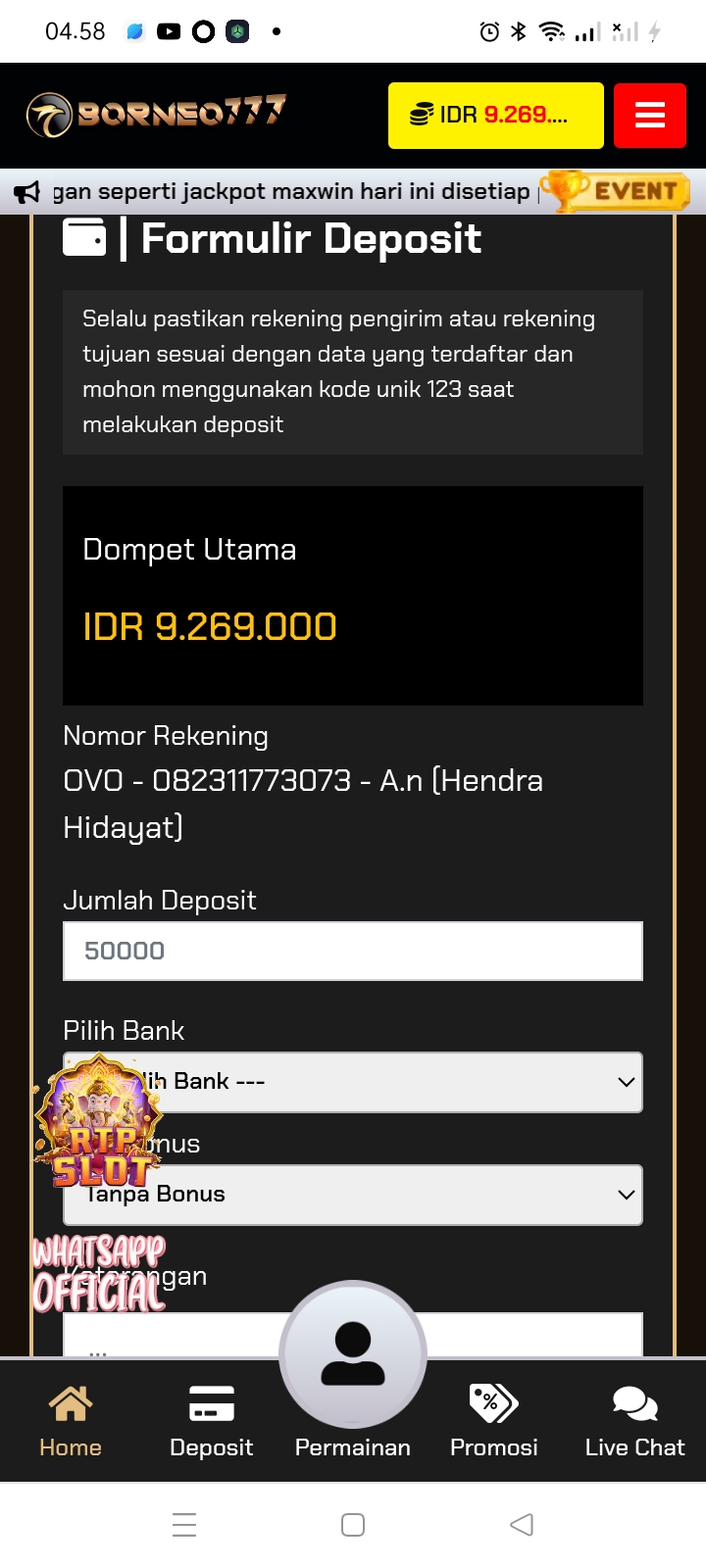
Task: Tap the IDR balance button
Action: point(495,116)
